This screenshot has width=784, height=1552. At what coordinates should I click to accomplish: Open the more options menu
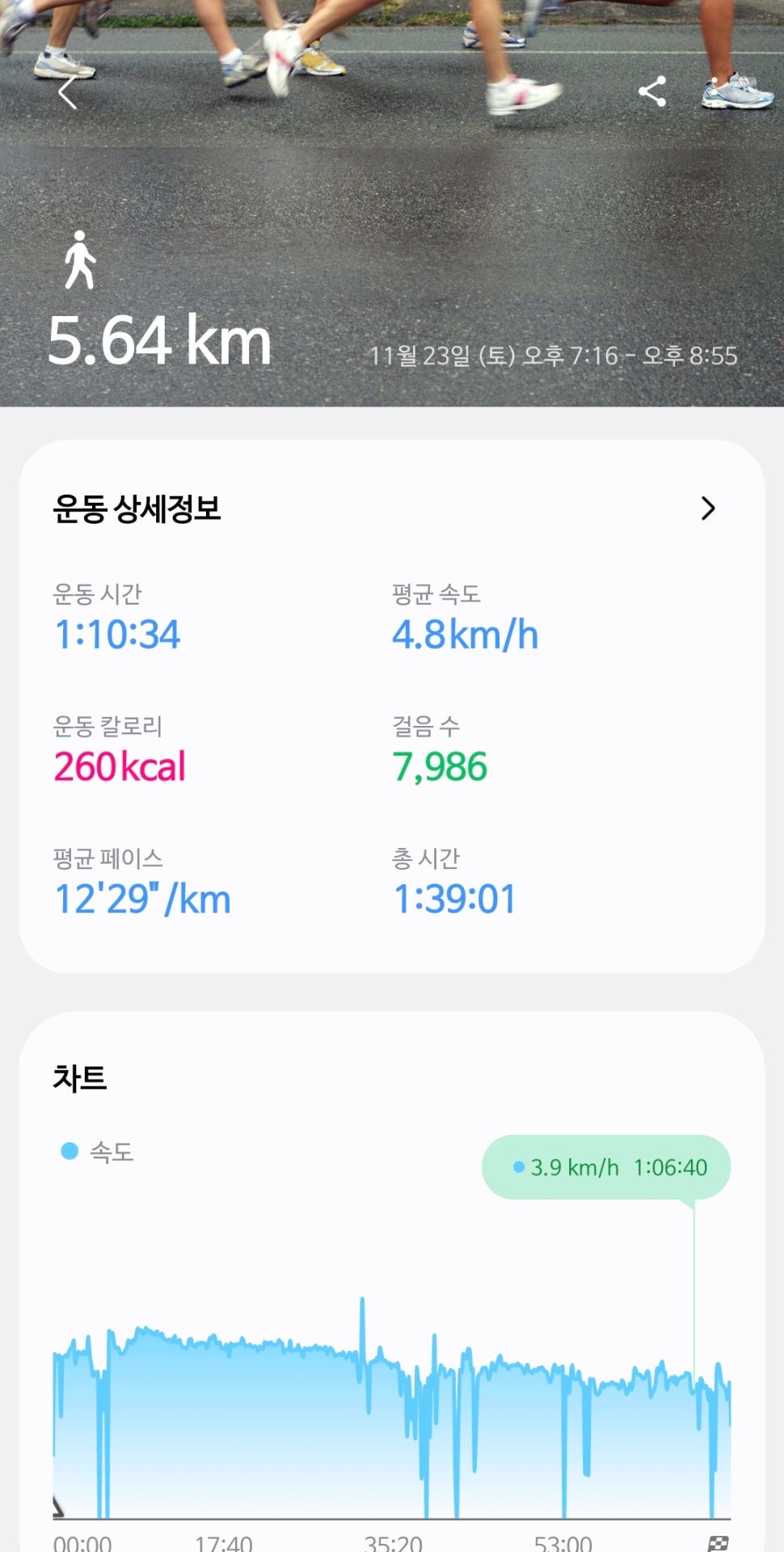click(714, 92)
